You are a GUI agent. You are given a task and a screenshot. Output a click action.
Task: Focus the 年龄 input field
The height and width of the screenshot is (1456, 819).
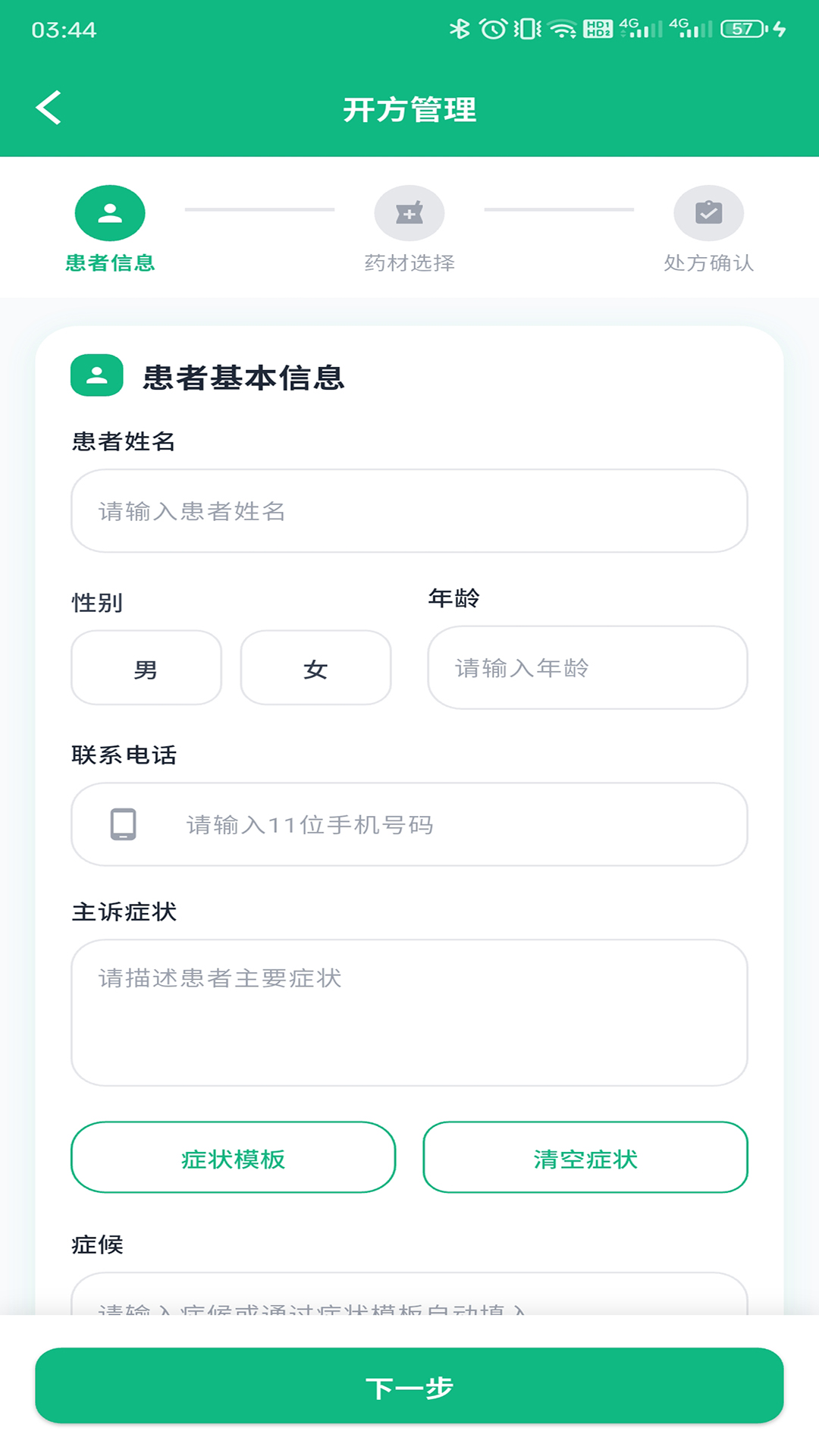(587, 668)
